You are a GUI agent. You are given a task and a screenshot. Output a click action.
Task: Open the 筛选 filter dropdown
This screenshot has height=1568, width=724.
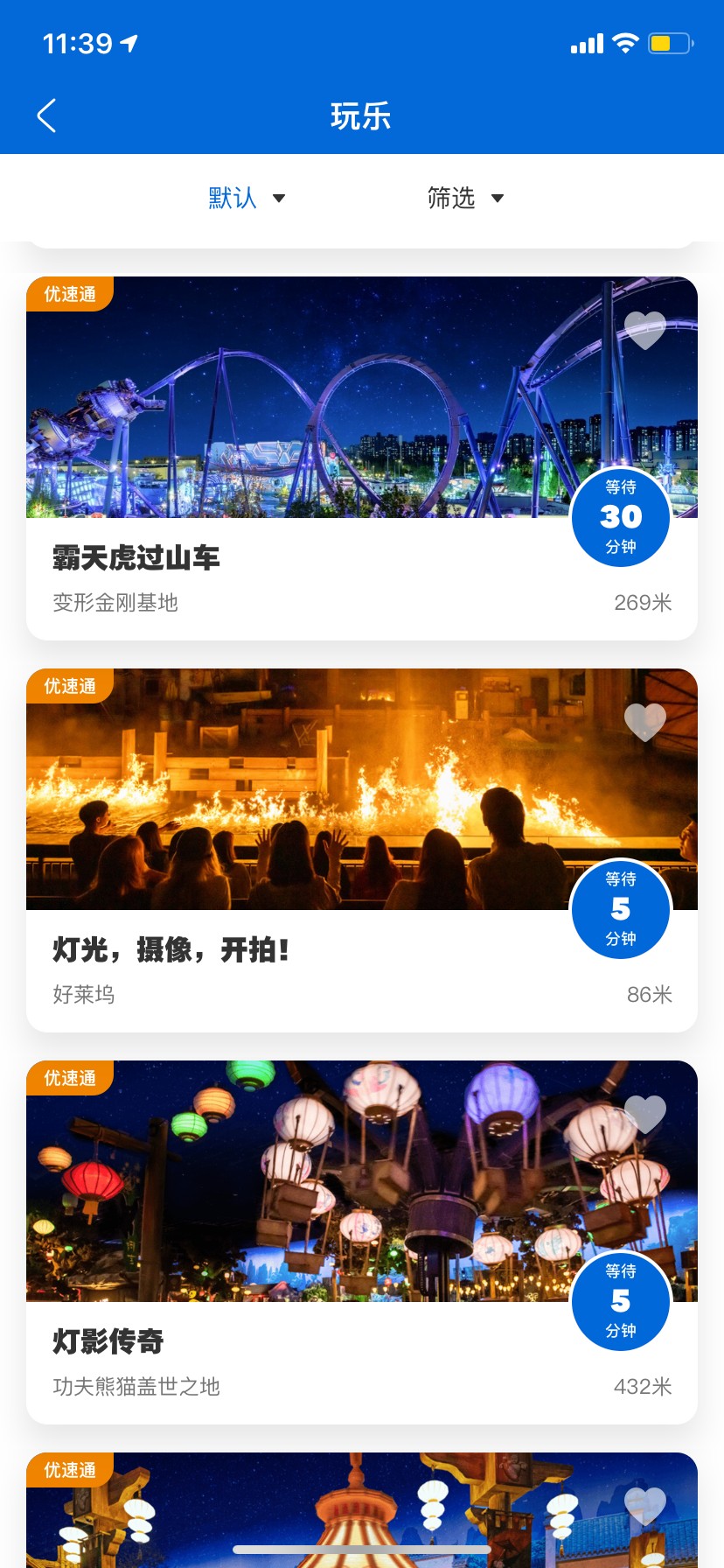click(x=465, y=198)
